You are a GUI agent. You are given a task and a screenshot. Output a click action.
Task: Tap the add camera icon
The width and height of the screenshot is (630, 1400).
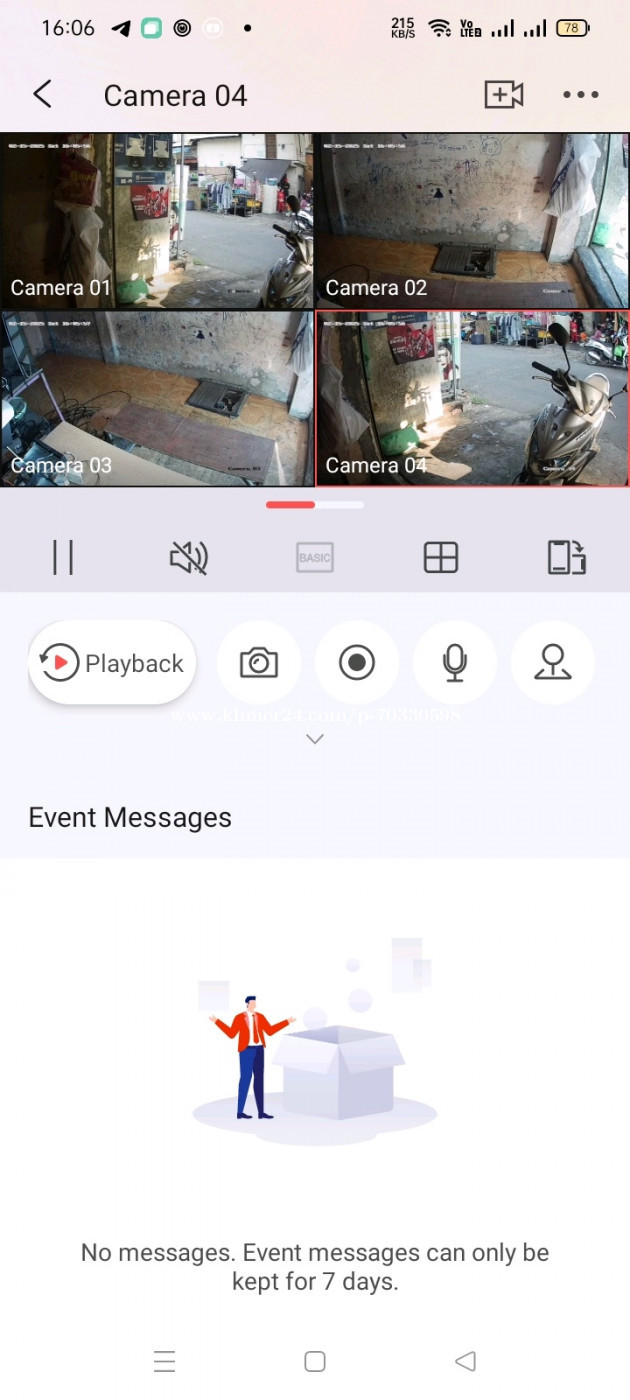(x=504, y=95)
